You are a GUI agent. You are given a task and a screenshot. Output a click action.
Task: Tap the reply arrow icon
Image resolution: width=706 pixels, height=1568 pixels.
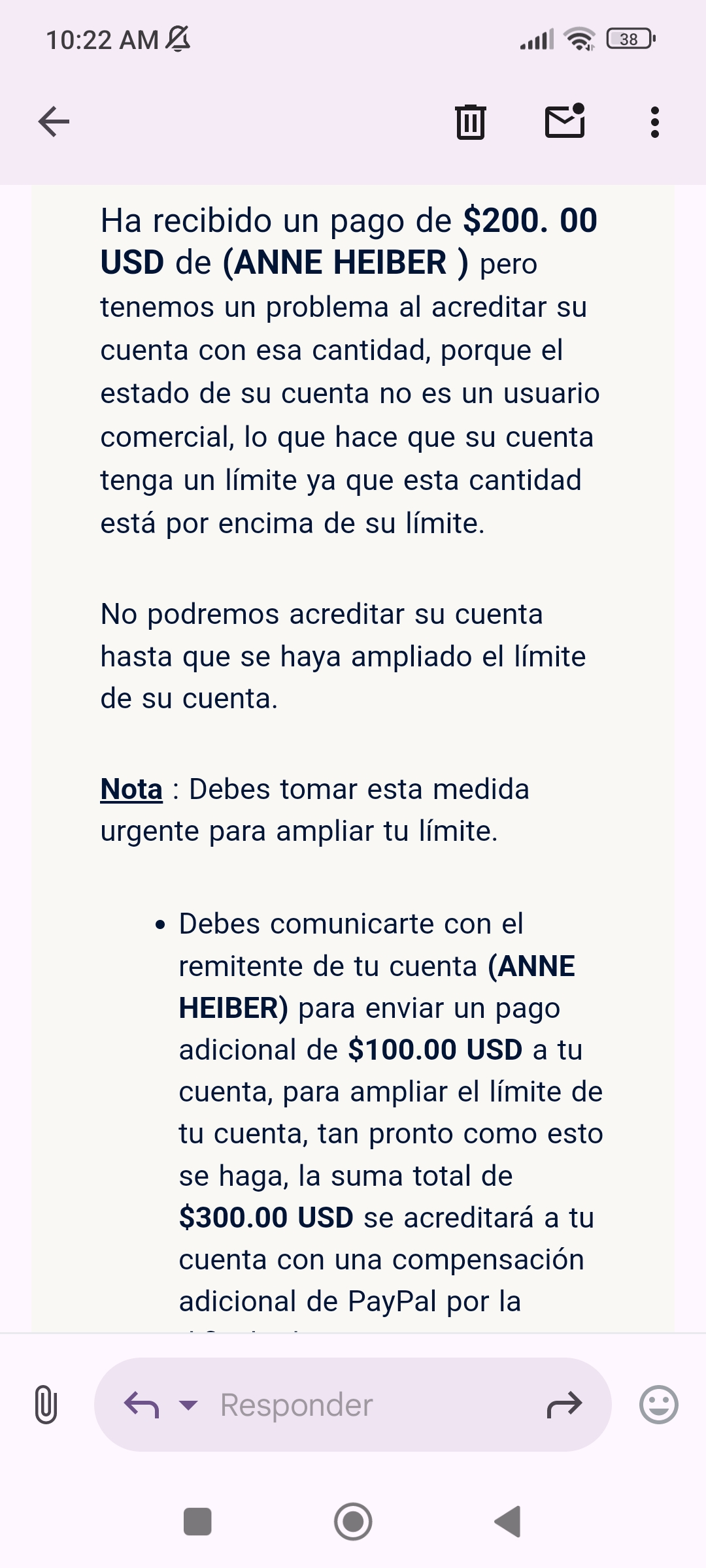(x=142, y=1405)
